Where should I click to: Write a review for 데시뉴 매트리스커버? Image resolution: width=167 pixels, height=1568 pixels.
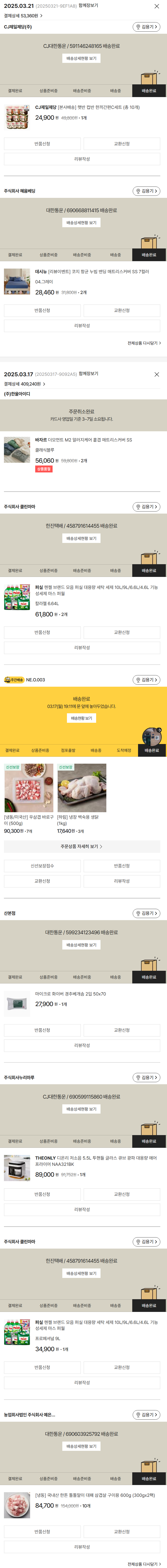click(x=82, y=326)
